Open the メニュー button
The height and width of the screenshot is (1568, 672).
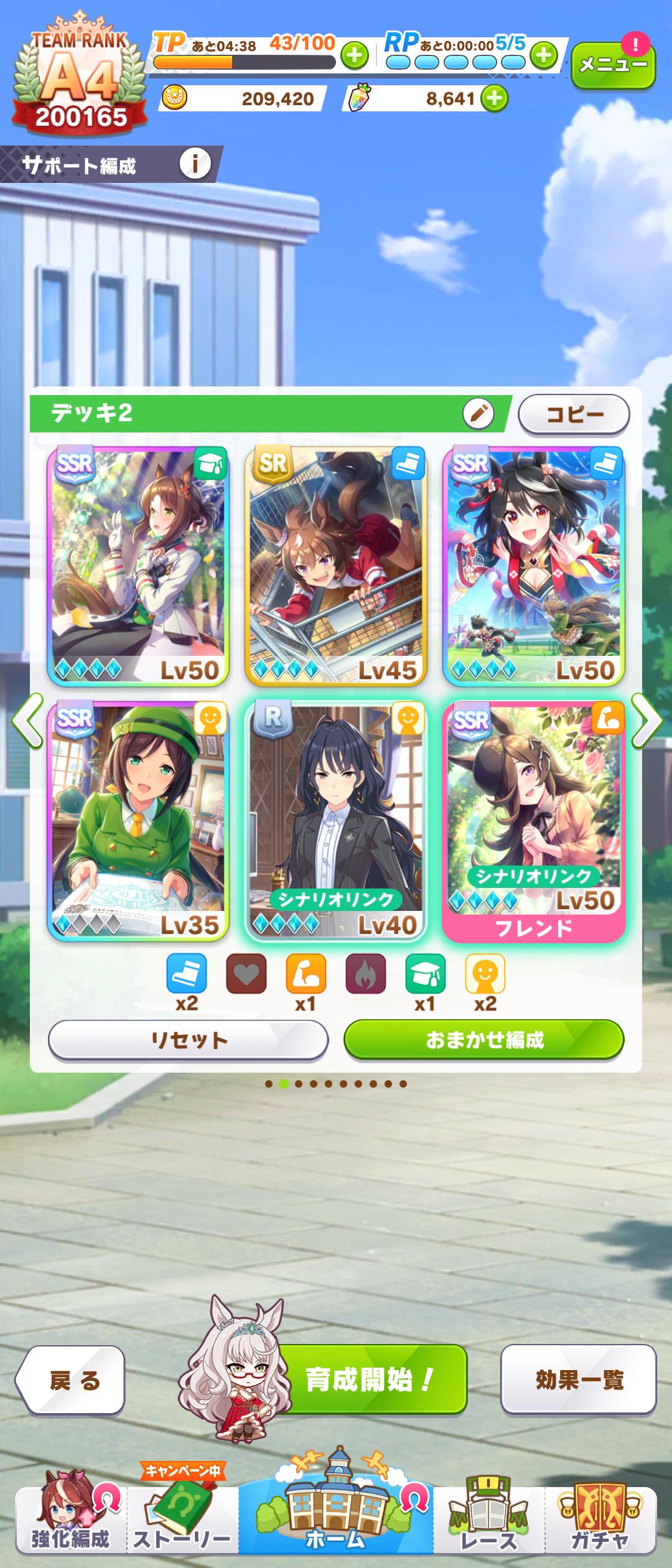(613, 65)
